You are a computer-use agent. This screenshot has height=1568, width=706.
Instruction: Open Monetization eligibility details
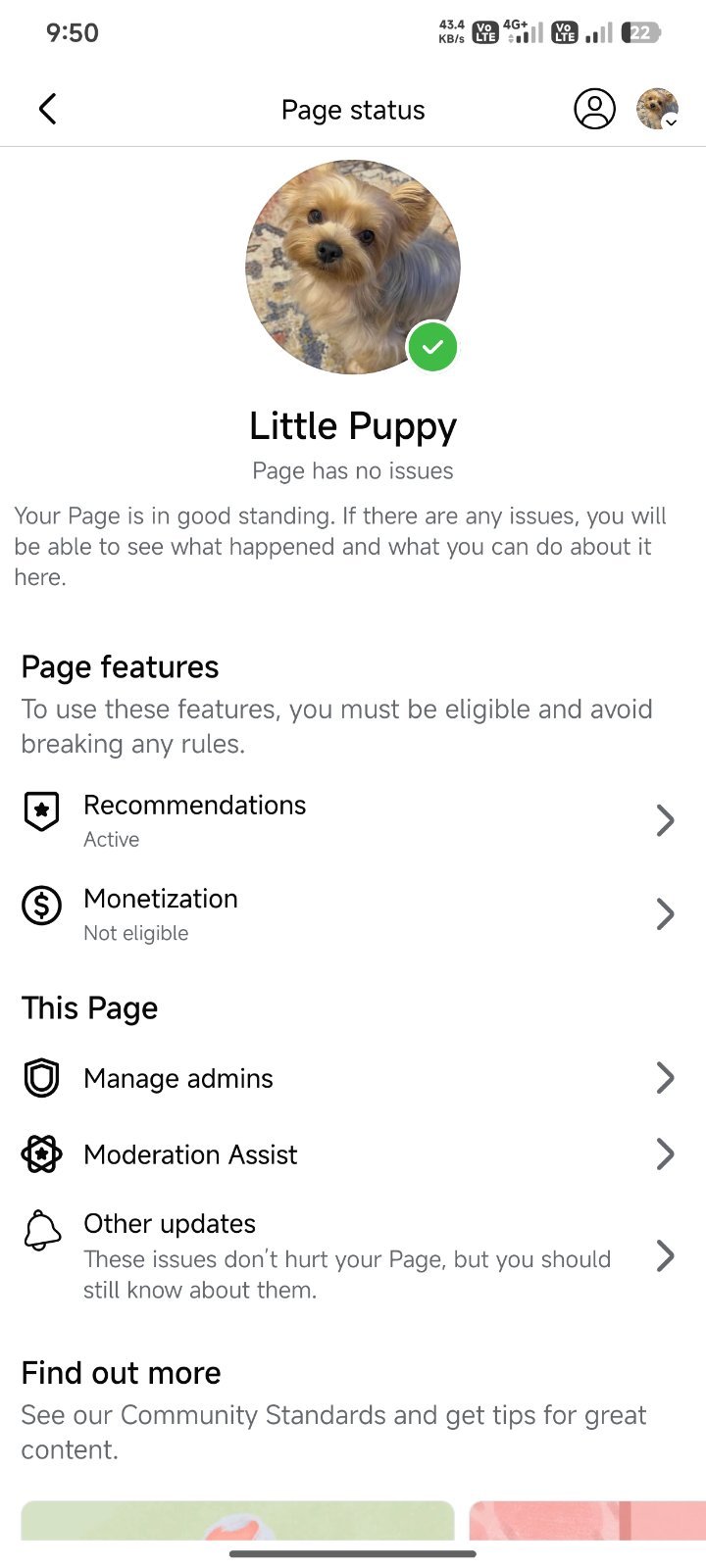pyautogui.click(x=353, y=914)
